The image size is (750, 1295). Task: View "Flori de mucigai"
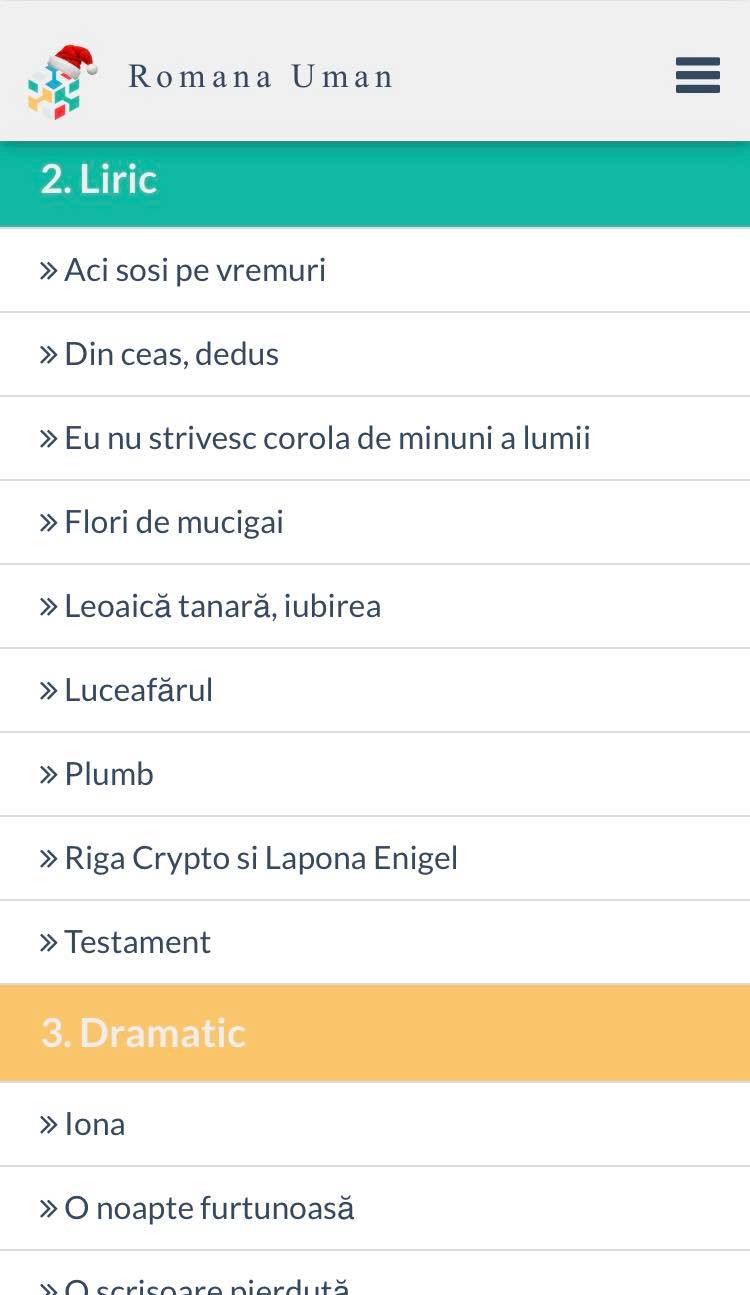(x=174, y=522)
